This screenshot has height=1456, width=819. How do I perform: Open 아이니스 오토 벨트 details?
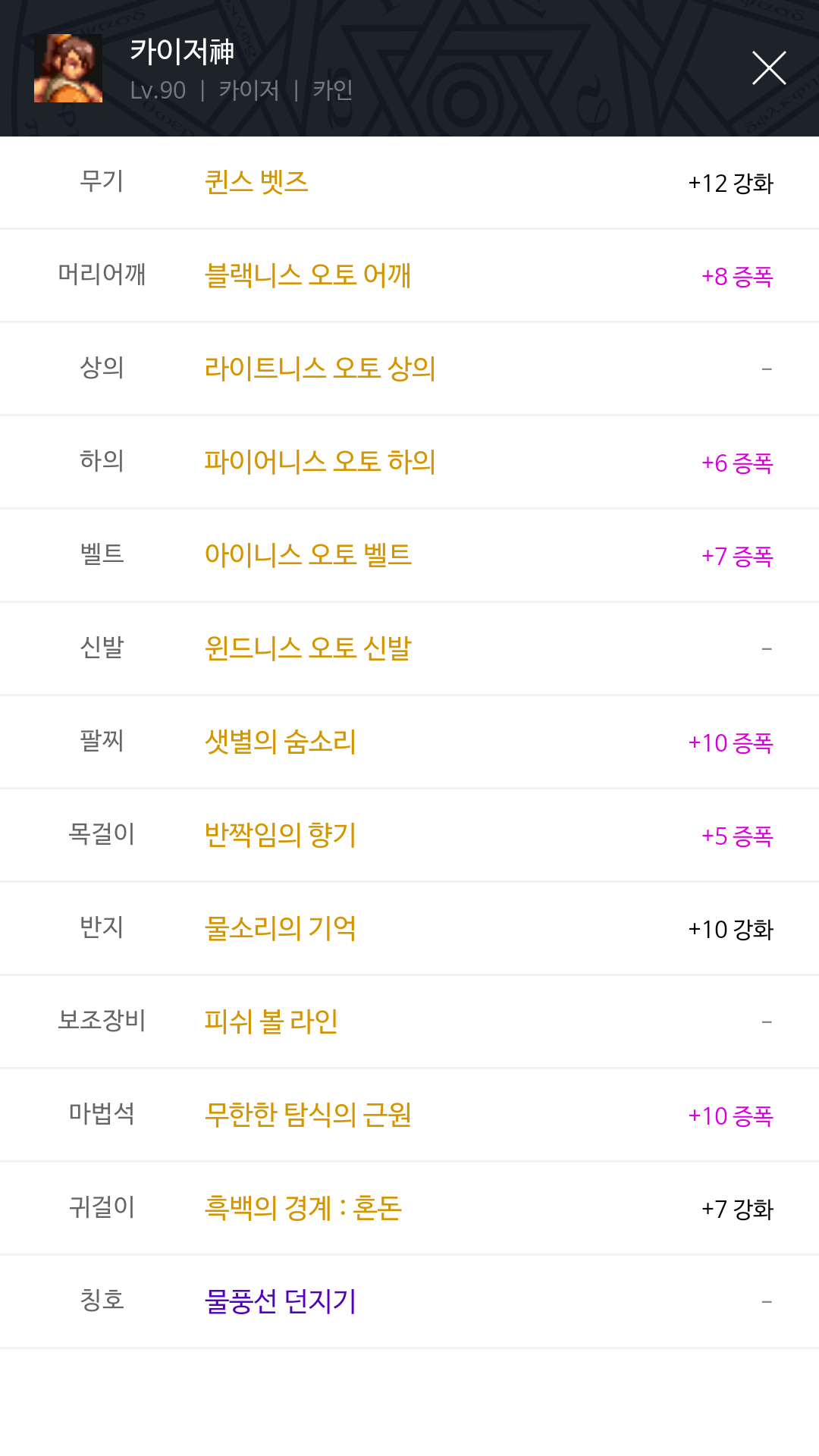[x=308, y=555]
